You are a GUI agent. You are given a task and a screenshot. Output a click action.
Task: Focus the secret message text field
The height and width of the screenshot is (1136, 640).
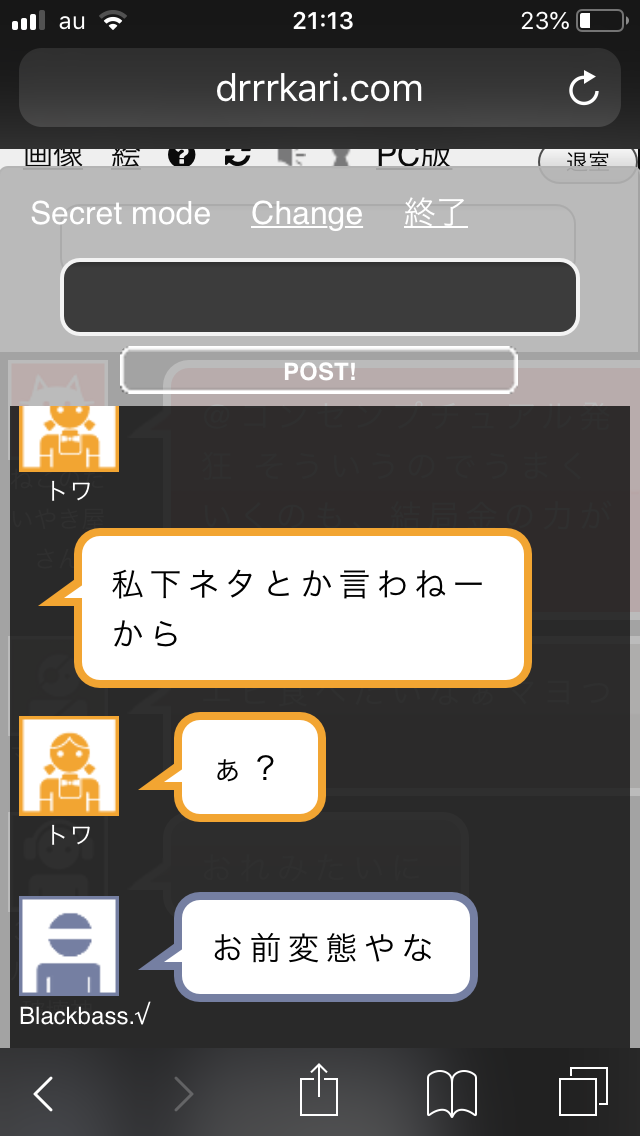click(x=320, y=297)
